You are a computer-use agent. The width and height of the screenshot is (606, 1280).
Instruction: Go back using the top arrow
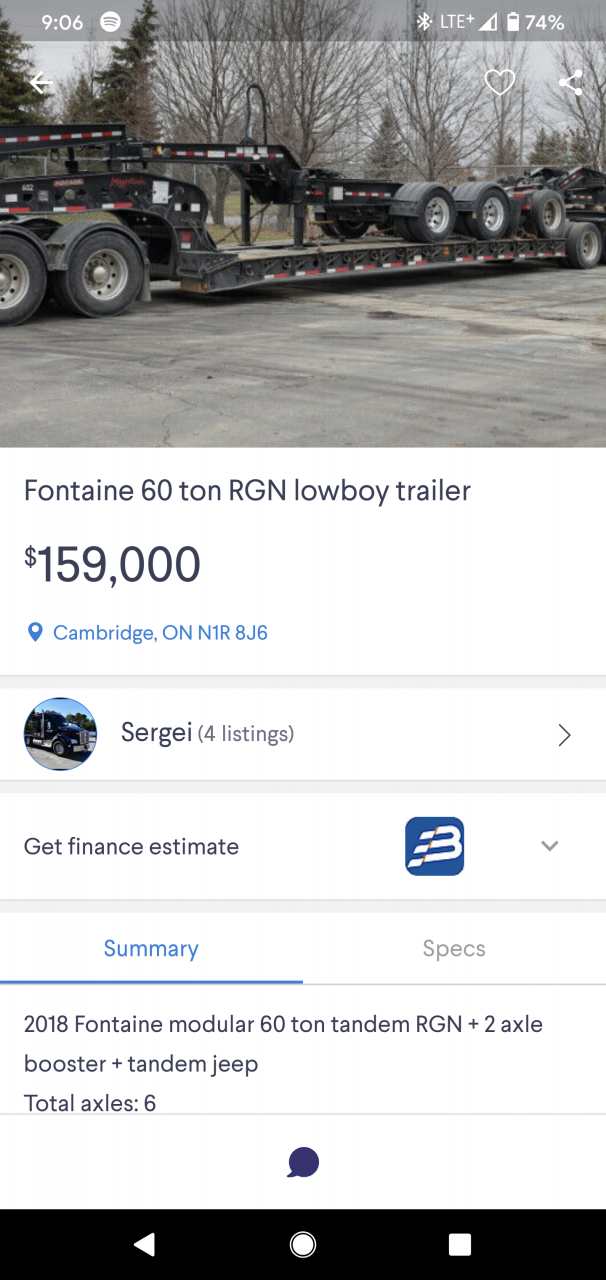tap(41, 83)
